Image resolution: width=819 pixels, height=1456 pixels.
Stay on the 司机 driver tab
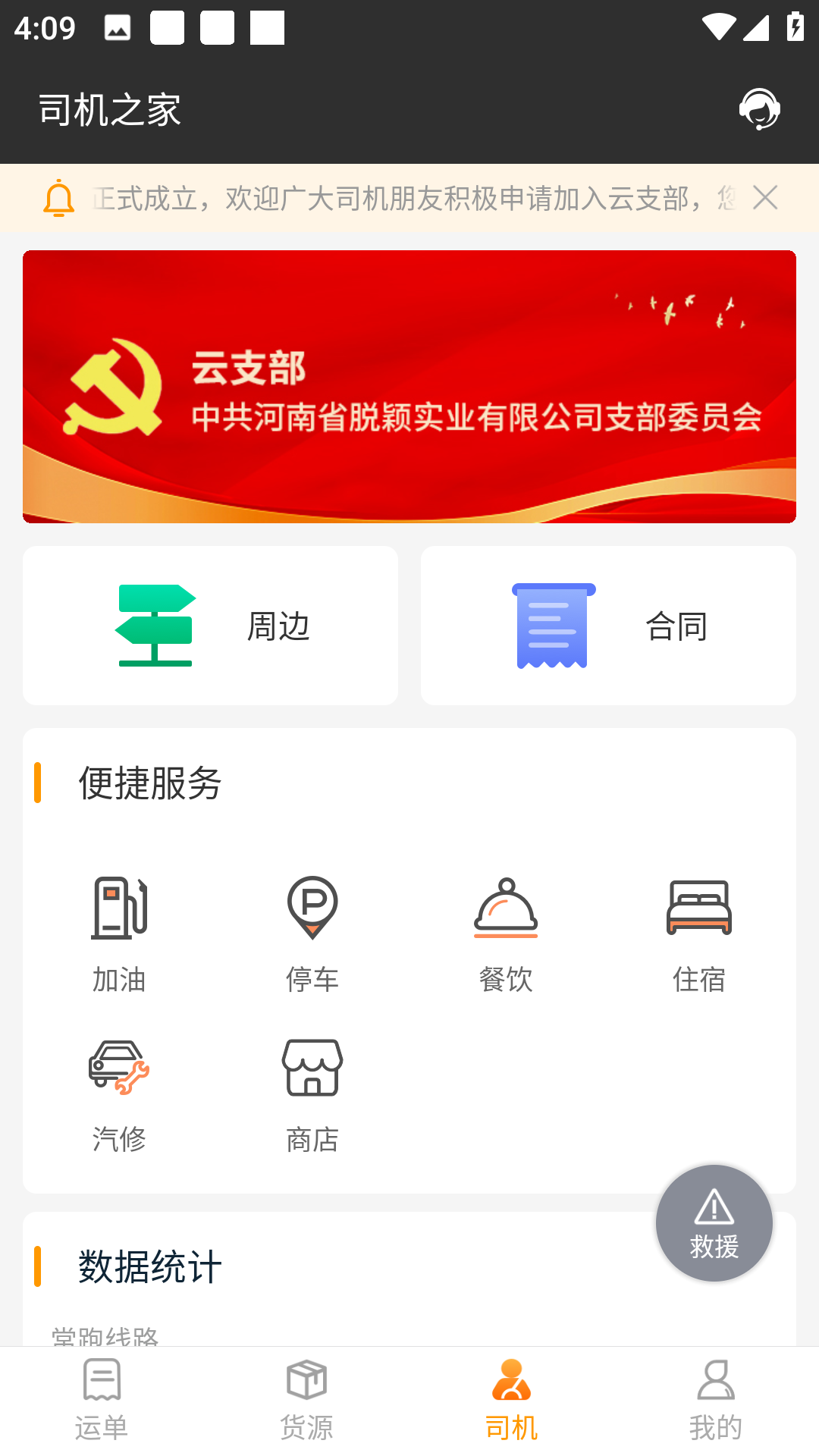[x=511, y=1403]
